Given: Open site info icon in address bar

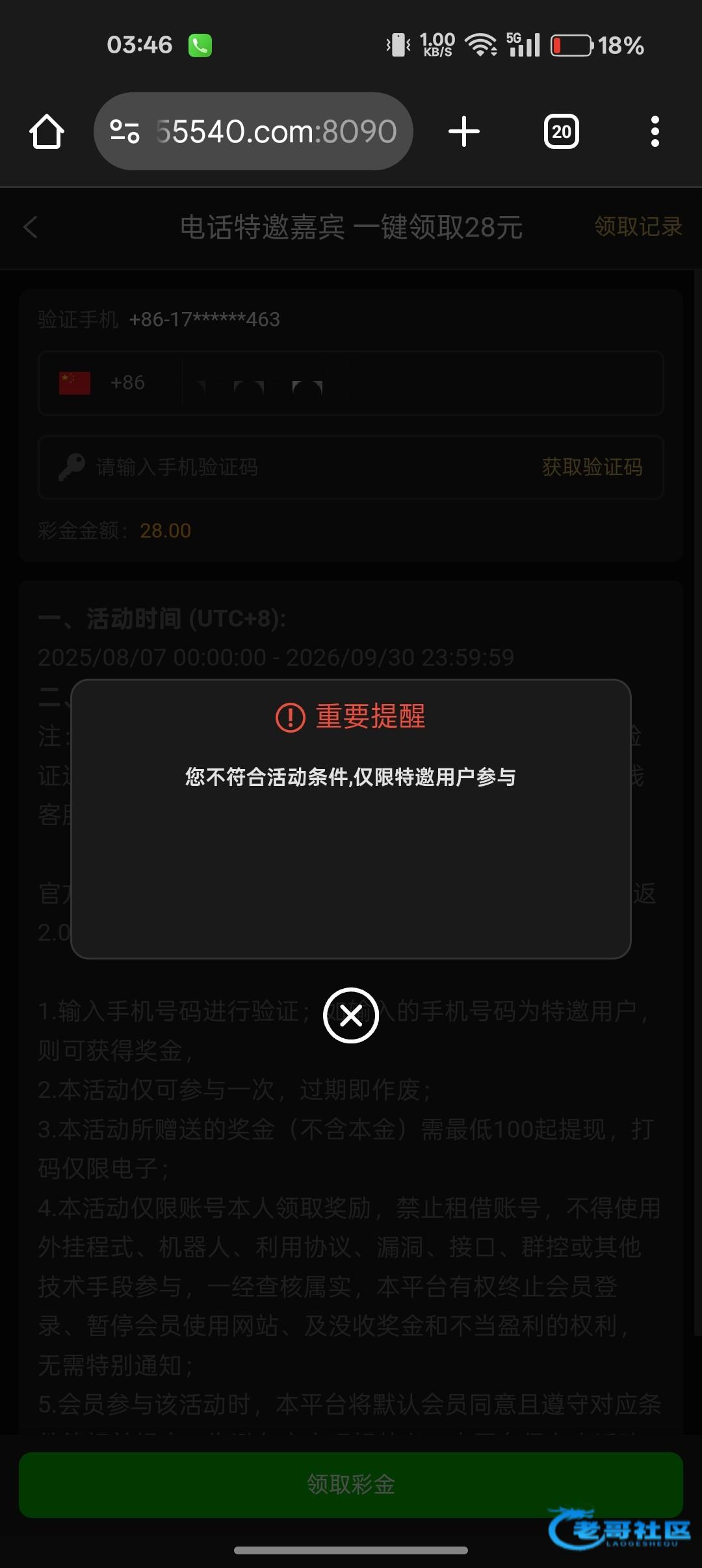Looking at the screenshot, I should click(x=125, y=132).
